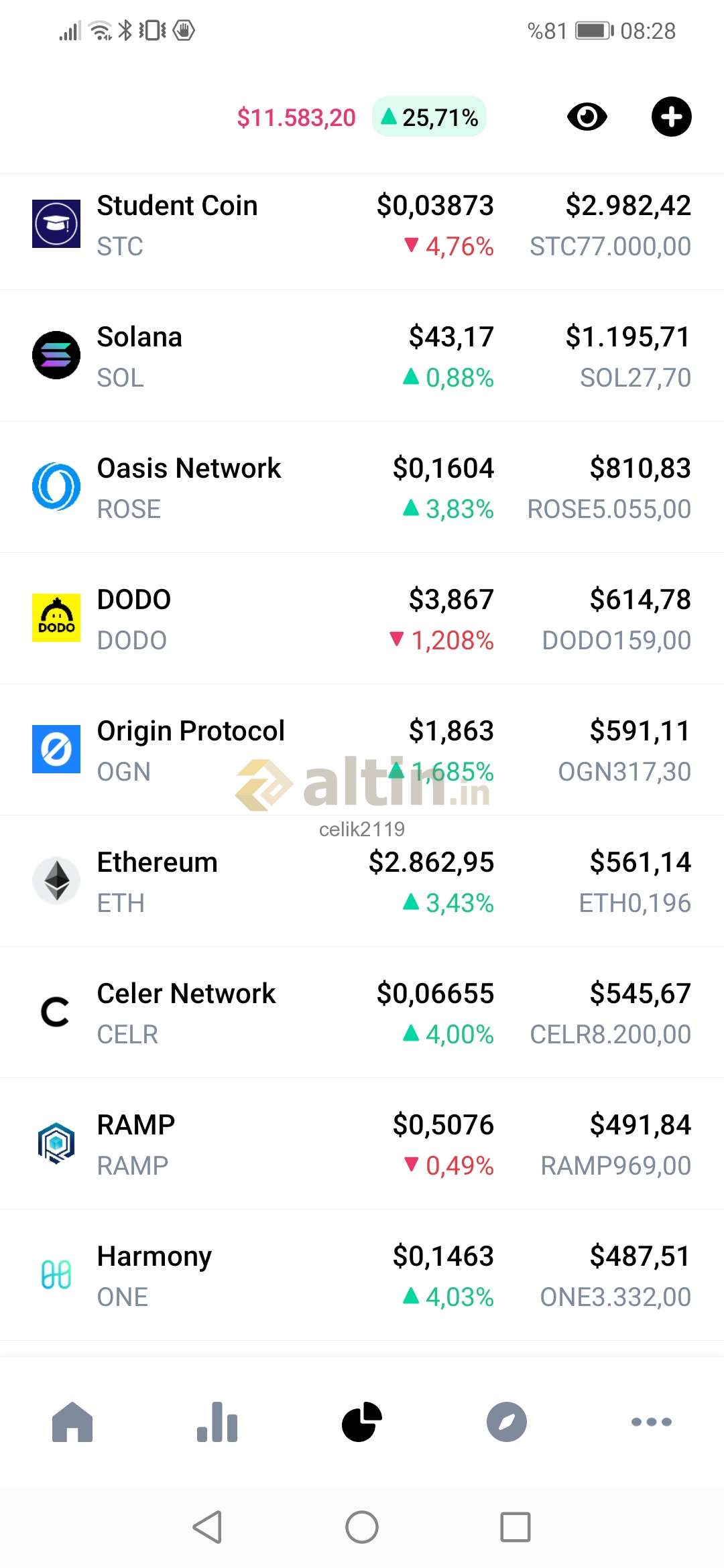Viewport: 724px width, 1568px height.
Task: Open the compass explore tab
Action: tap(507, 1421)
